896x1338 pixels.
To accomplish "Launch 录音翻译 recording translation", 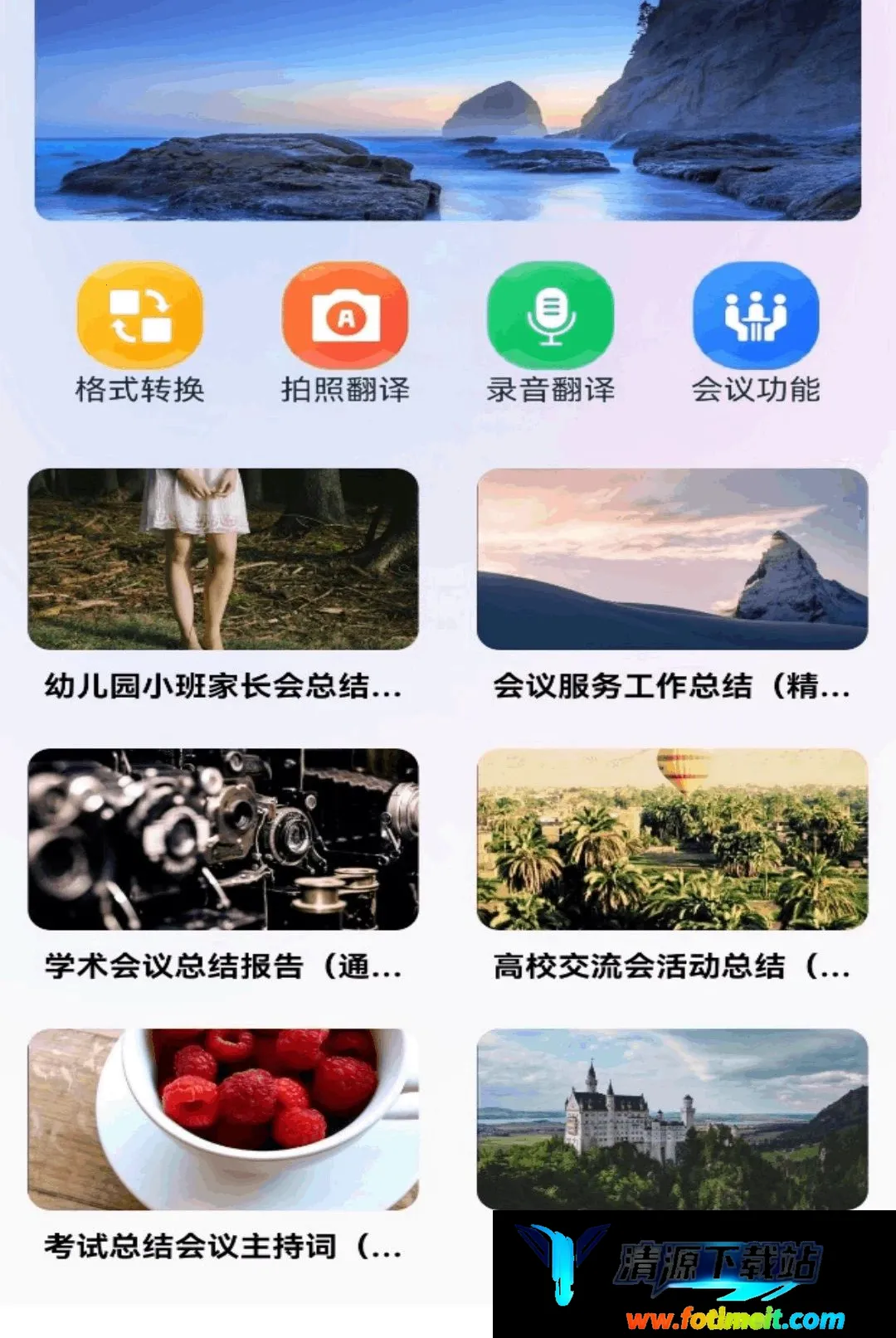I will (x=551, y=333).
